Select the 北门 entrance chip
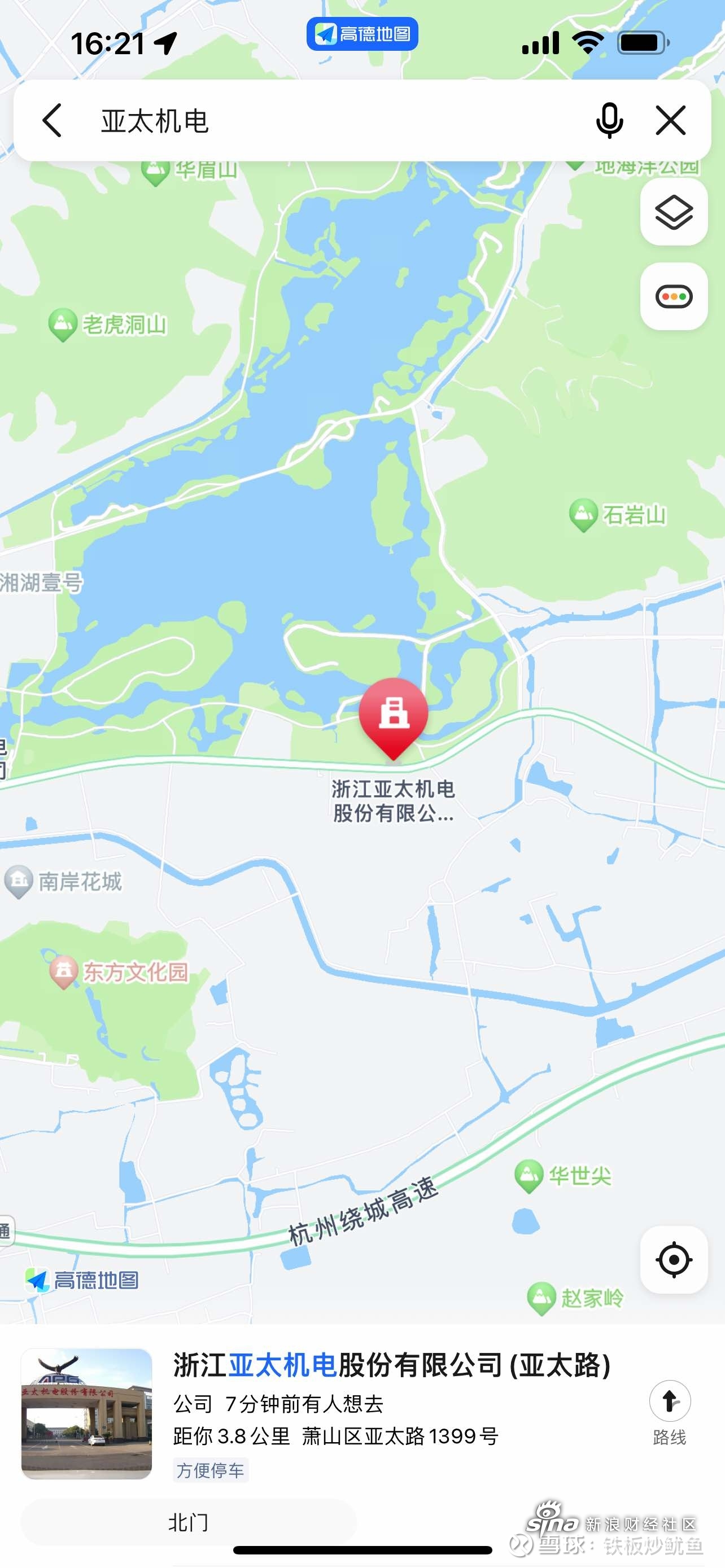This screenshot has width=725, height=1568. coord(188,1522)
